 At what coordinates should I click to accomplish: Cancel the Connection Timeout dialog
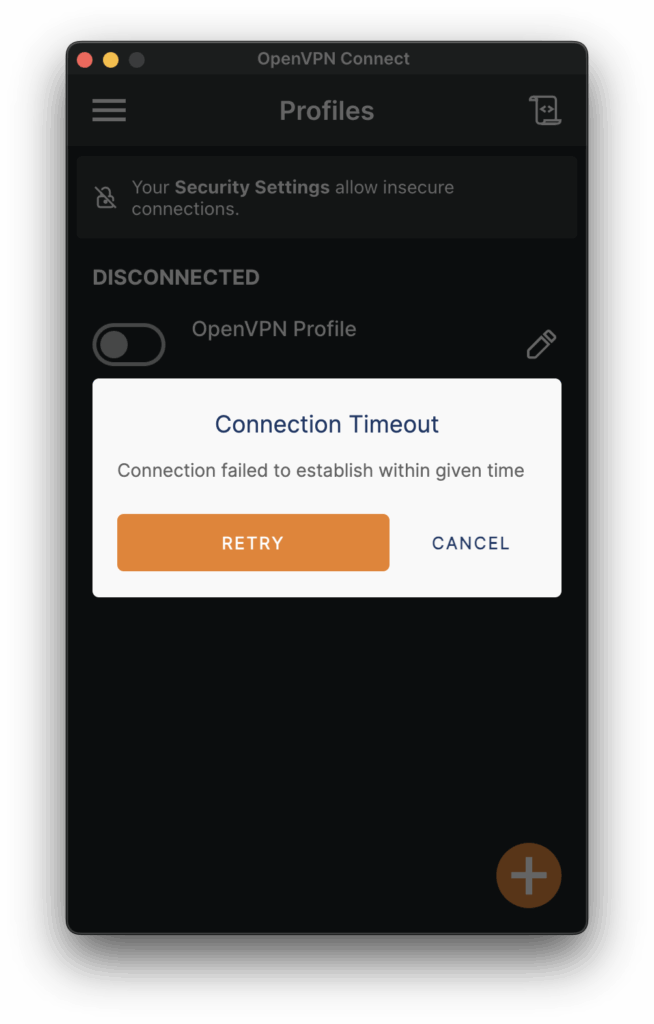tap(470, 543)
